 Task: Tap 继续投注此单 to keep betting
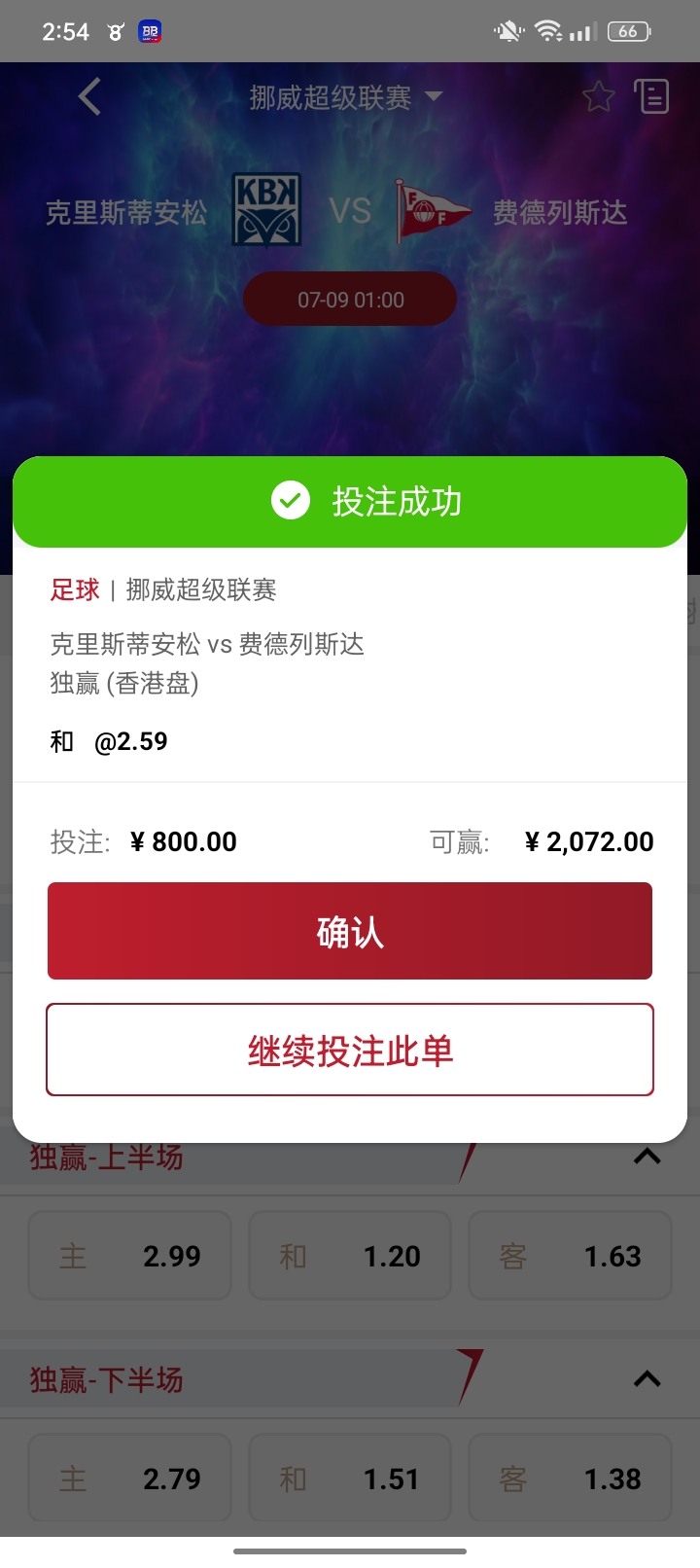350,1050
